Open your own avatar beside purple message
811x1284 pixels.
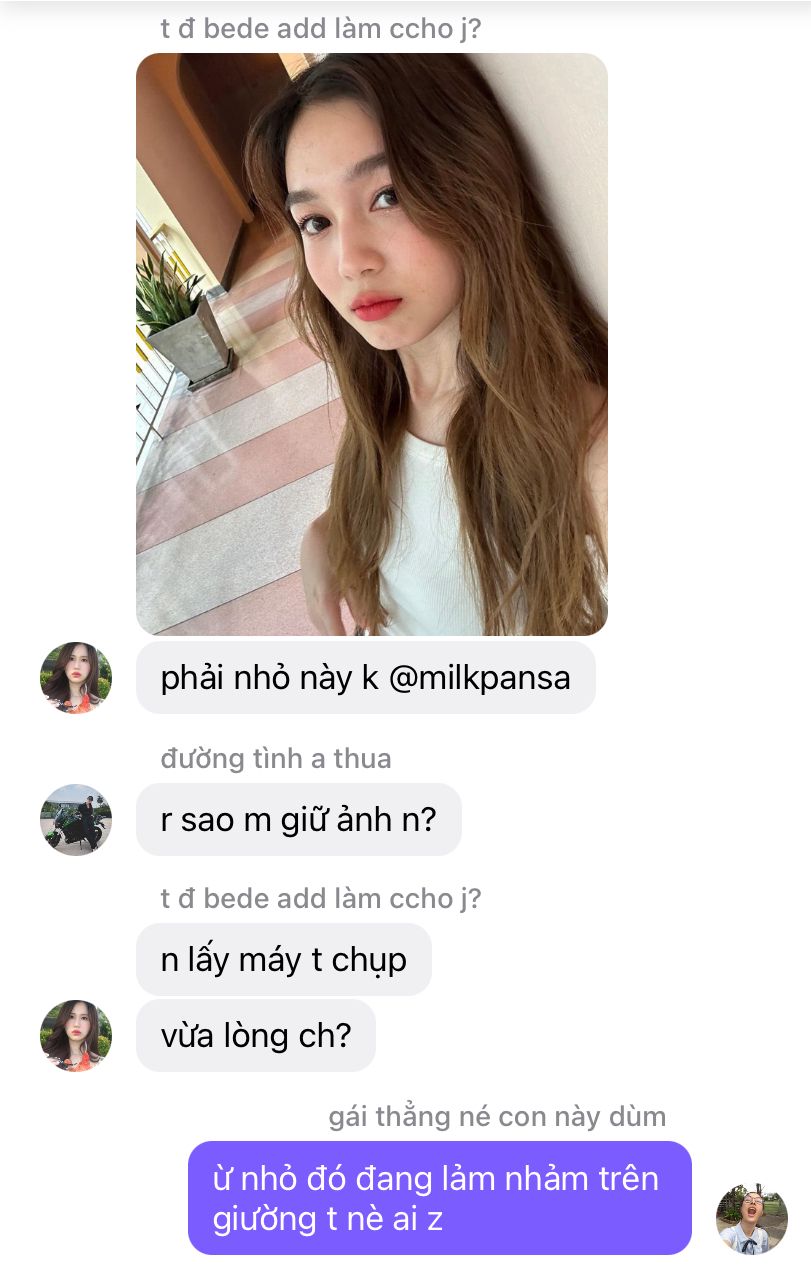(751, 1218)
